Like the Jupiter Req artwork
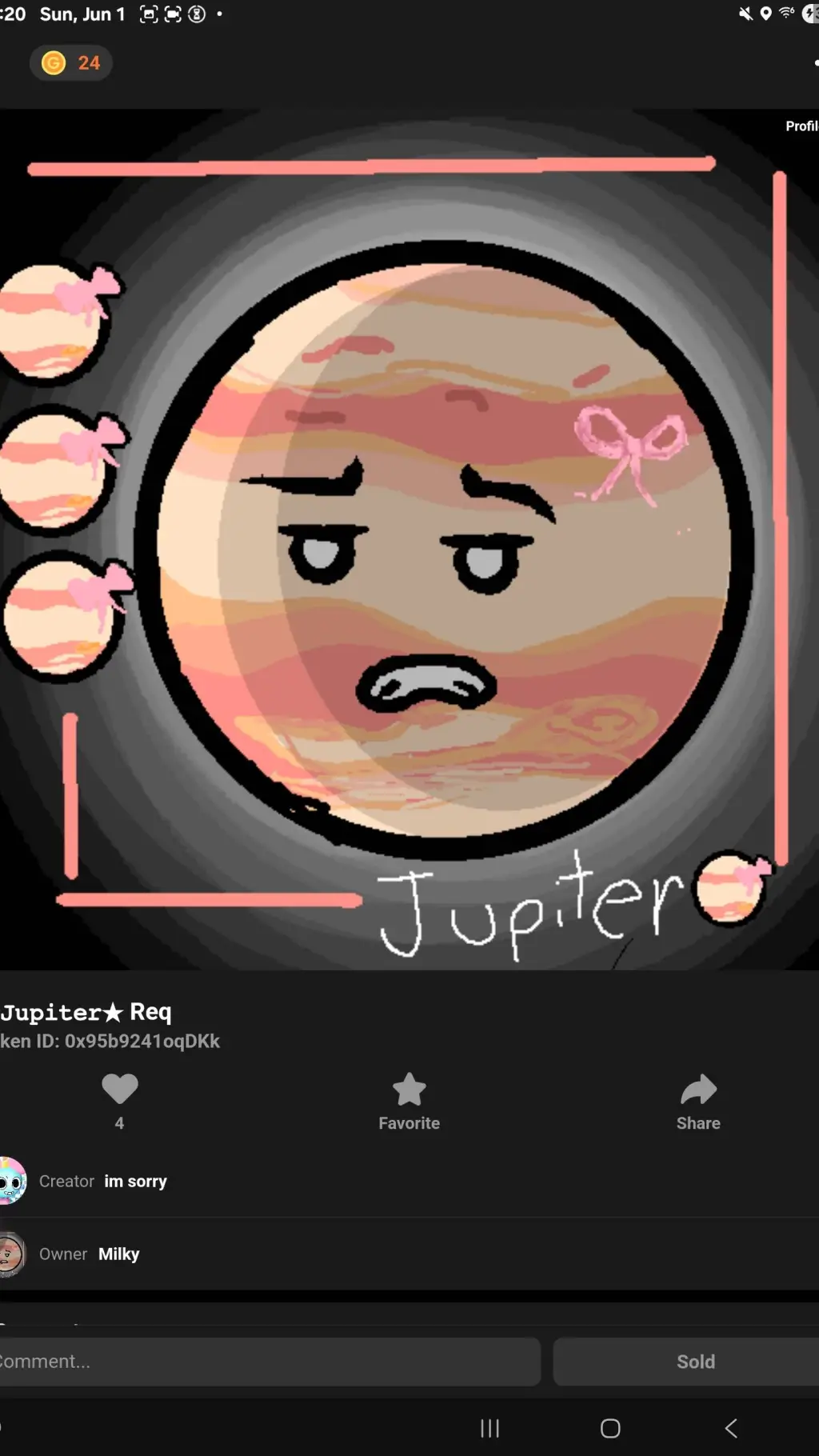This screenshot has width=819, height=1456. pyautogui.click(x=120, y=1090)
